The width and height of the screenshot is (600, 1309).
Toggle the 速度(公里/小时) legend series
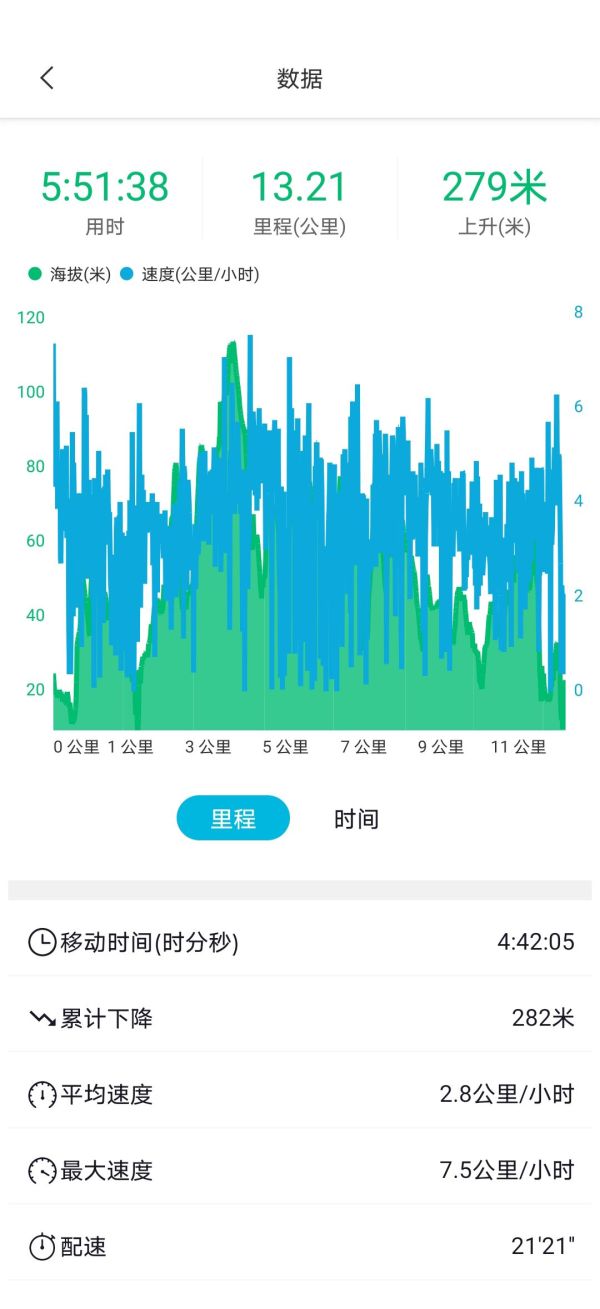[190, 274]
